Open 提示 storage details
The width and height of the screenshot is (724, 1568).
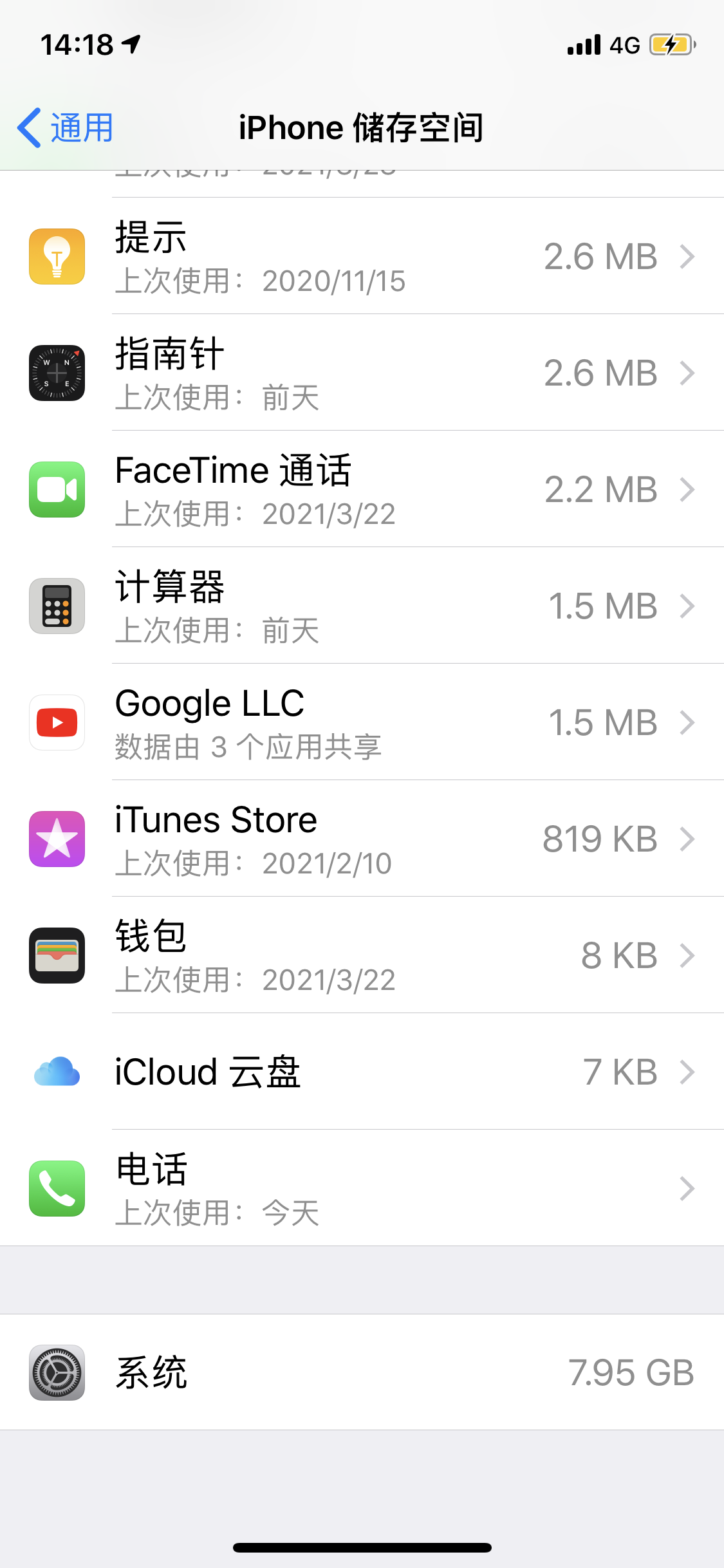point(362,256)
